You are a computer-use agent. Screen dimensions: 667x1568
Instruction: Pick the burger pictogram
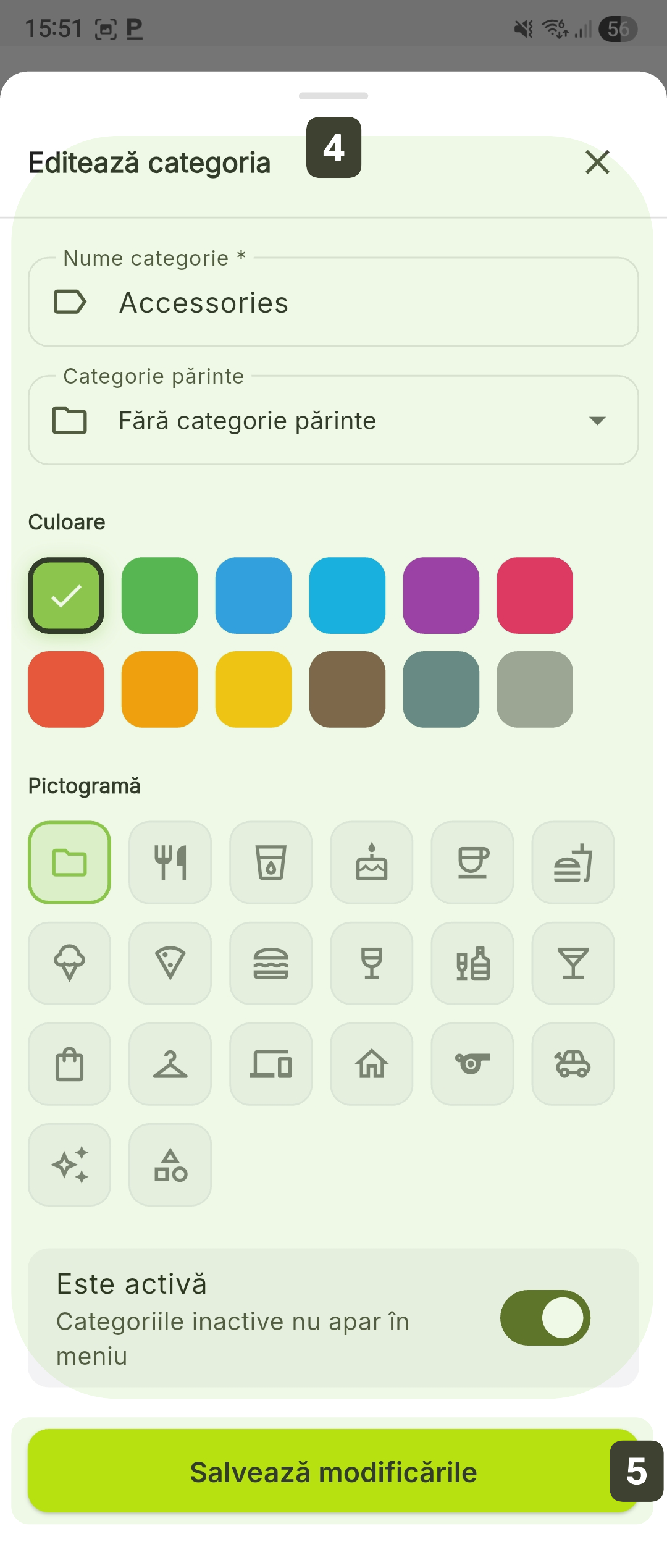pyautogui.click(x=271, y=963)
